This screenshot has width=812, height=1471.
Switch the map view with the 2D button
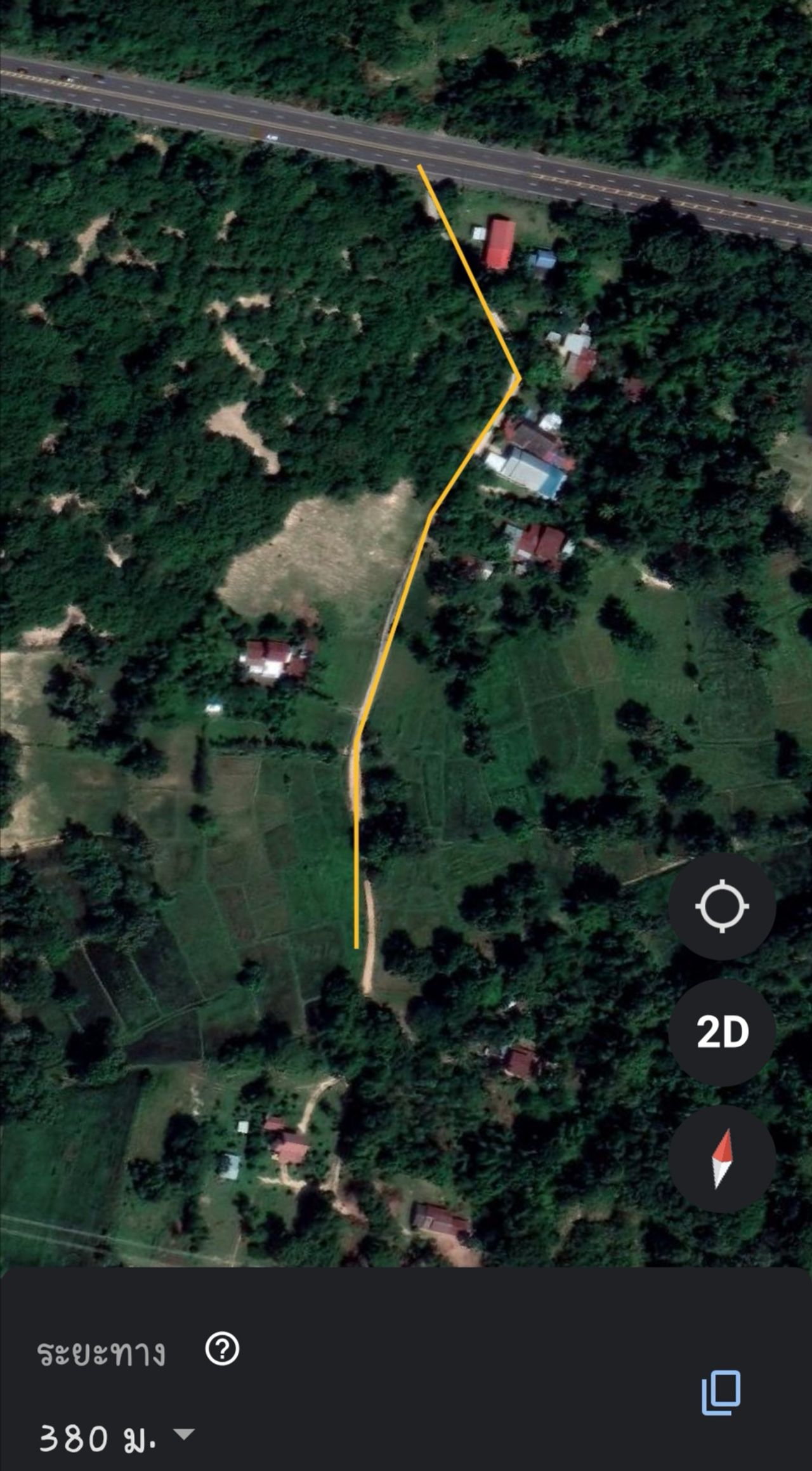pos(722,1032)
